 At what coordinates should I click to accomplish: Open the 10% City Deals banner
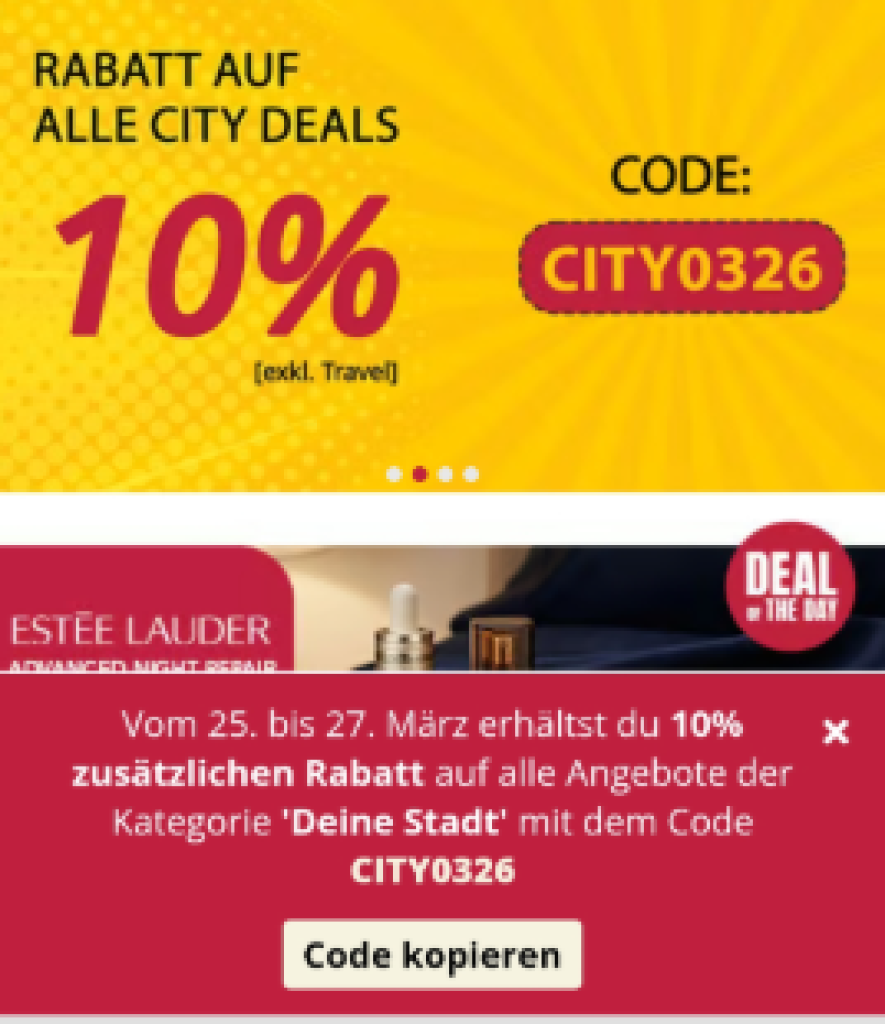(x=440, y=240)
